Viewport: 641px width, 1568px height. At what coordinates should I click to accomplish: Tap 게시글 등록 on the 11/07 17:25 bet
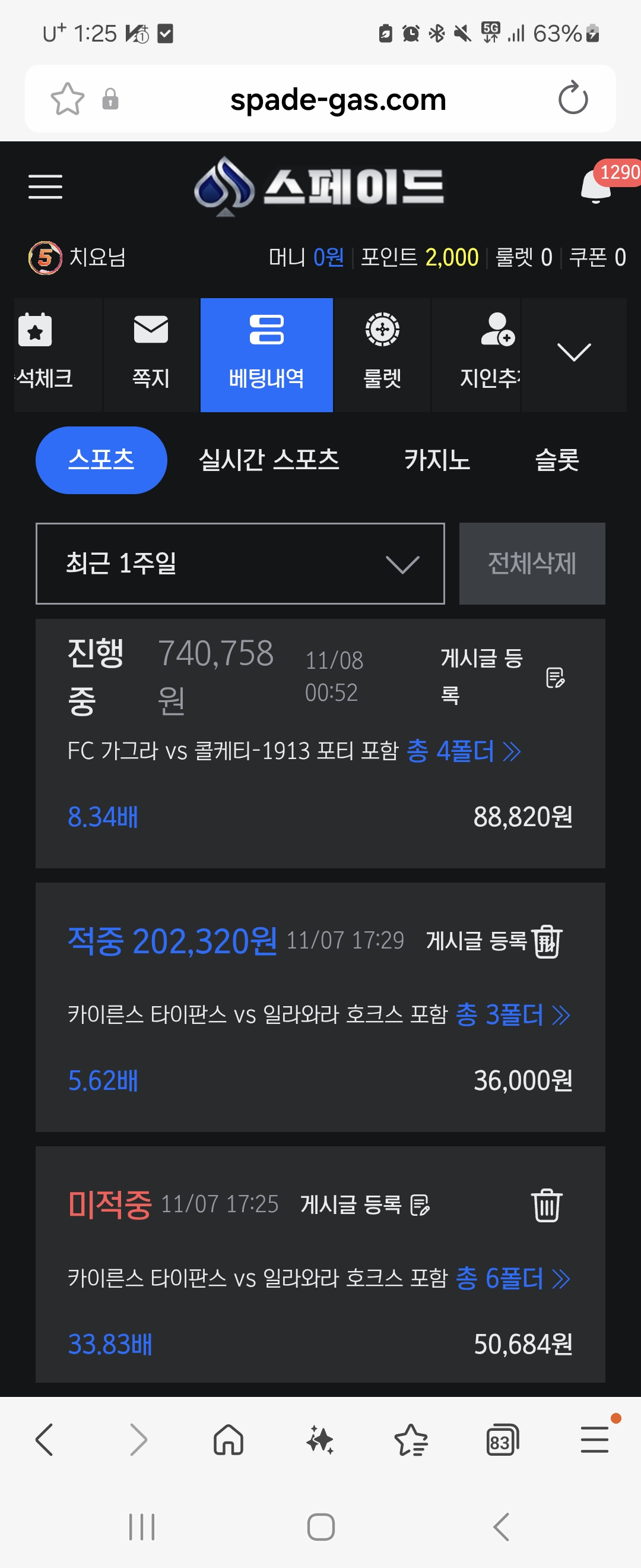tap(364, 1204)
